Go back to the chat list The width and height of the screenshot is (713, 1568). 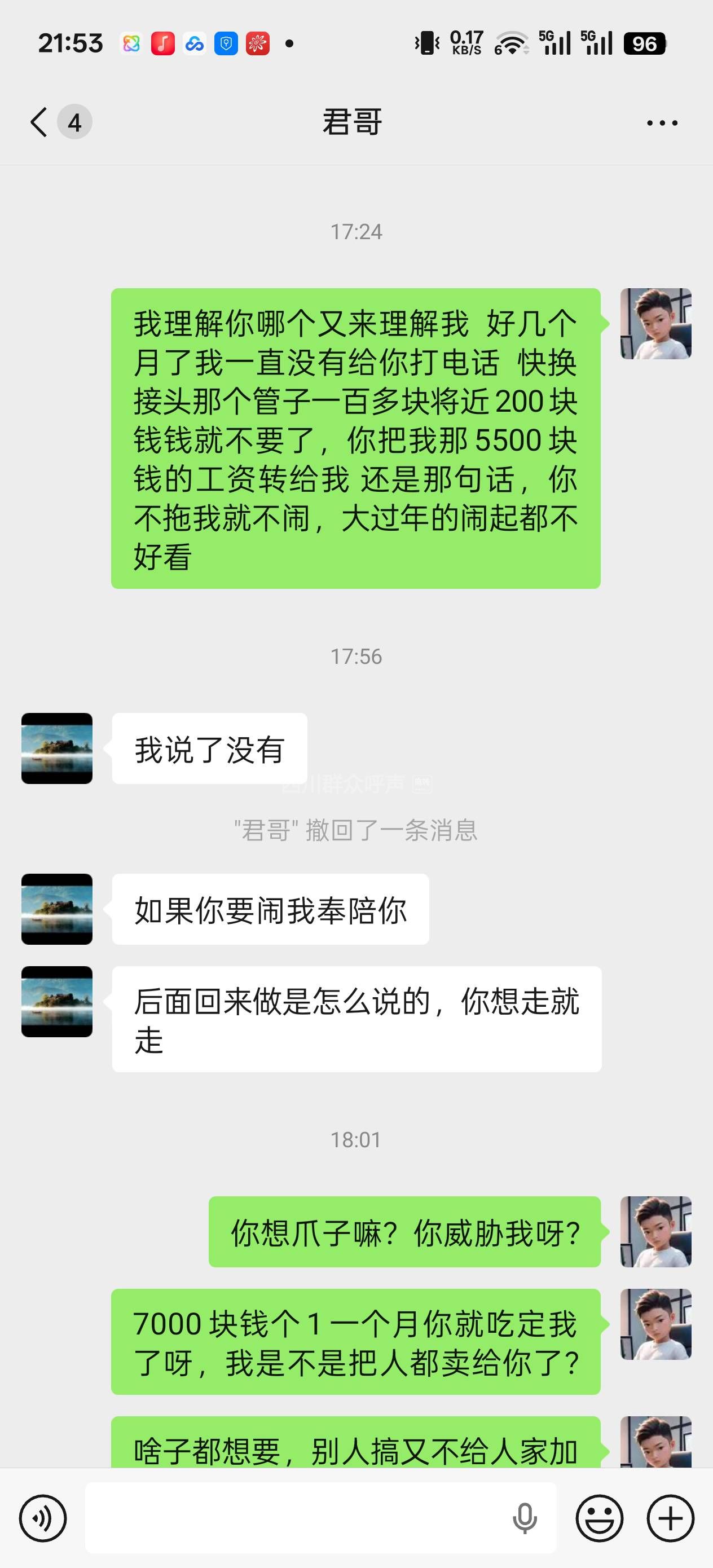[x=39, y=122]
